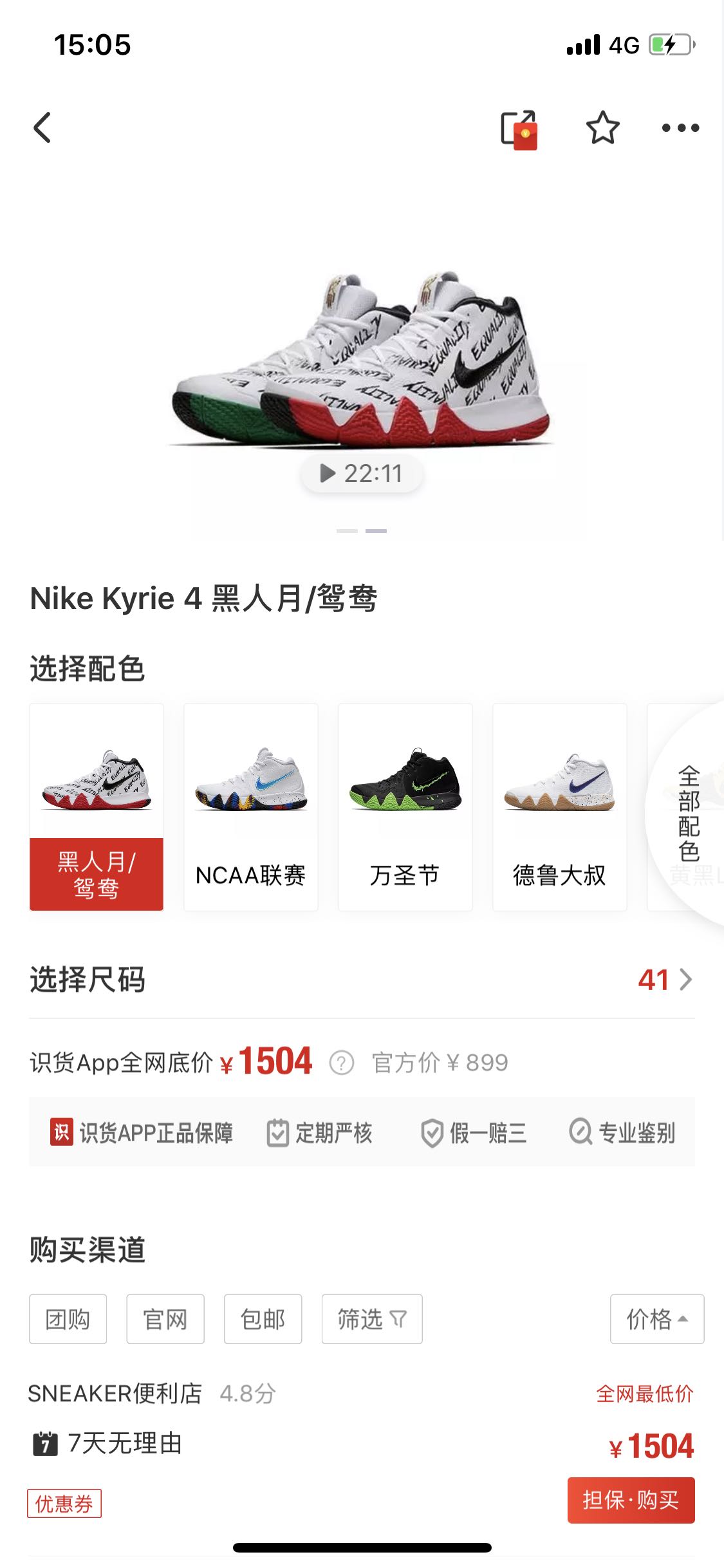Select the 黑人月/鸳鸯 colorway
Screen dimensions: 724x1568
(x=97, y=807)
